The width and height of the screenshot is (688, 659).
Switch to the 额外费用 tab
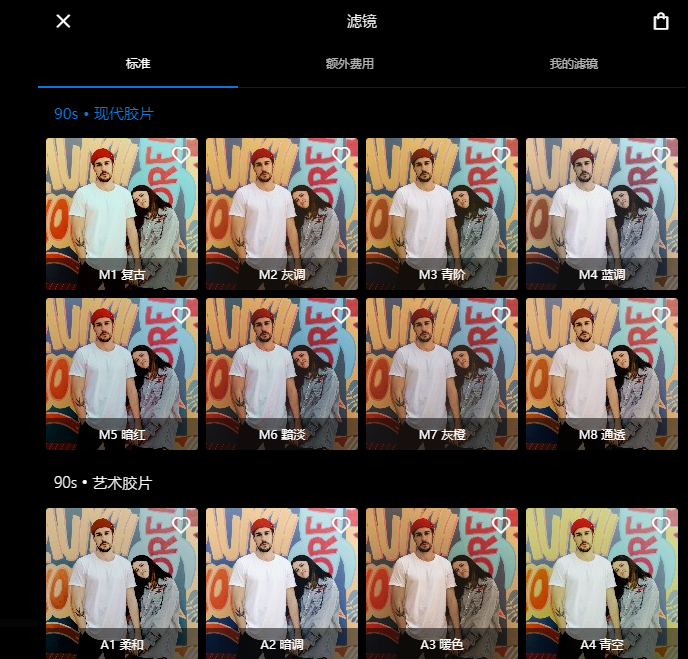(350, 64)
